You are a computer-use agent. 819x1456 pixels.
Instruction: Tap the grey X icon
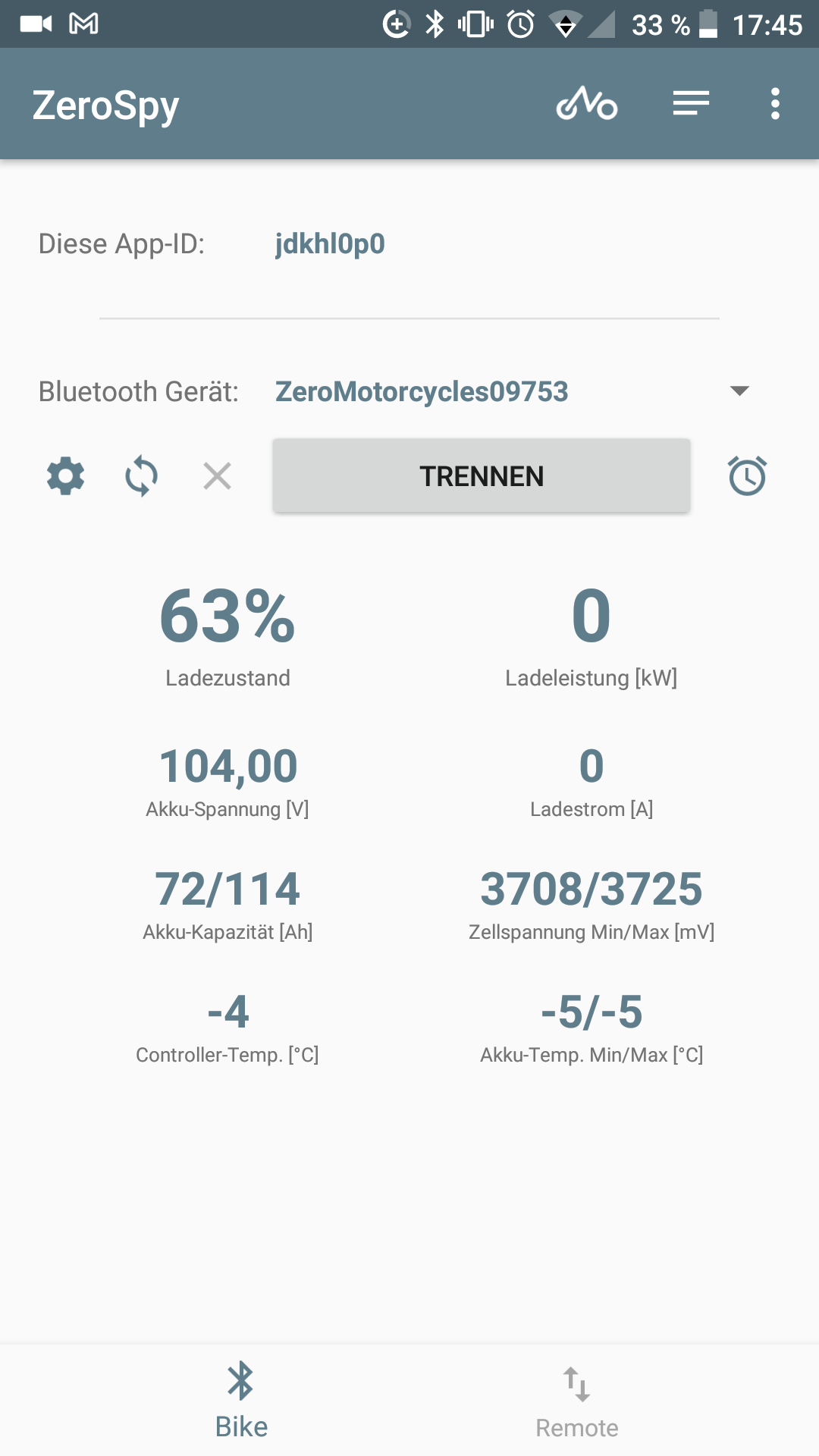tap(217, 476)
